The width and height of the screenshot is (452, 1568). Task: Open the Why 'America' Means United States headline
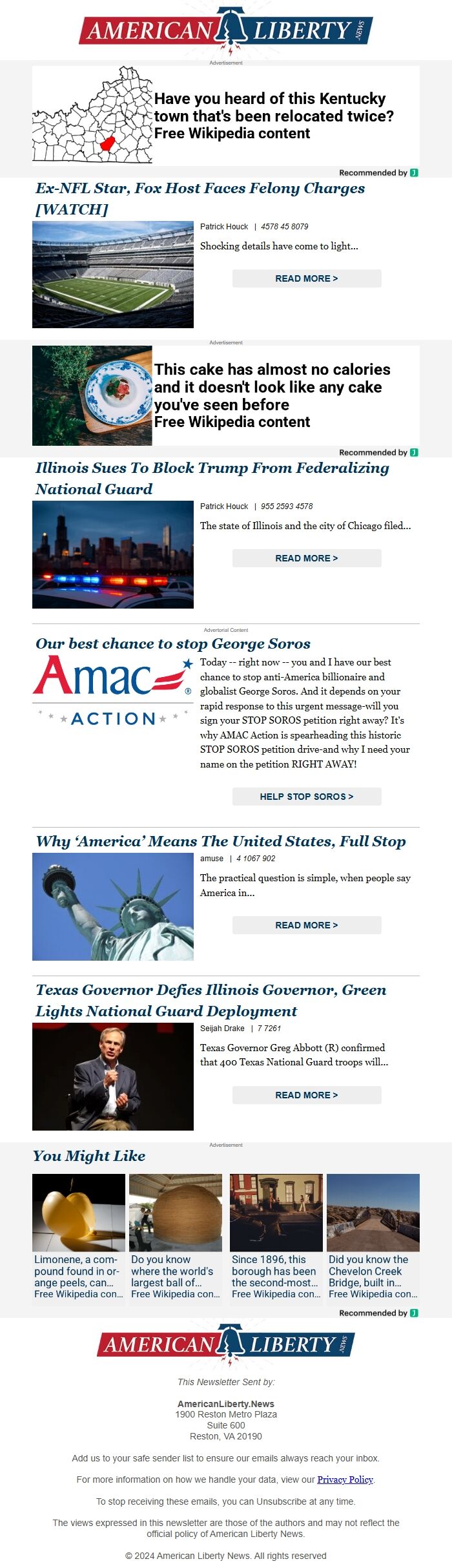click(221, 841)
